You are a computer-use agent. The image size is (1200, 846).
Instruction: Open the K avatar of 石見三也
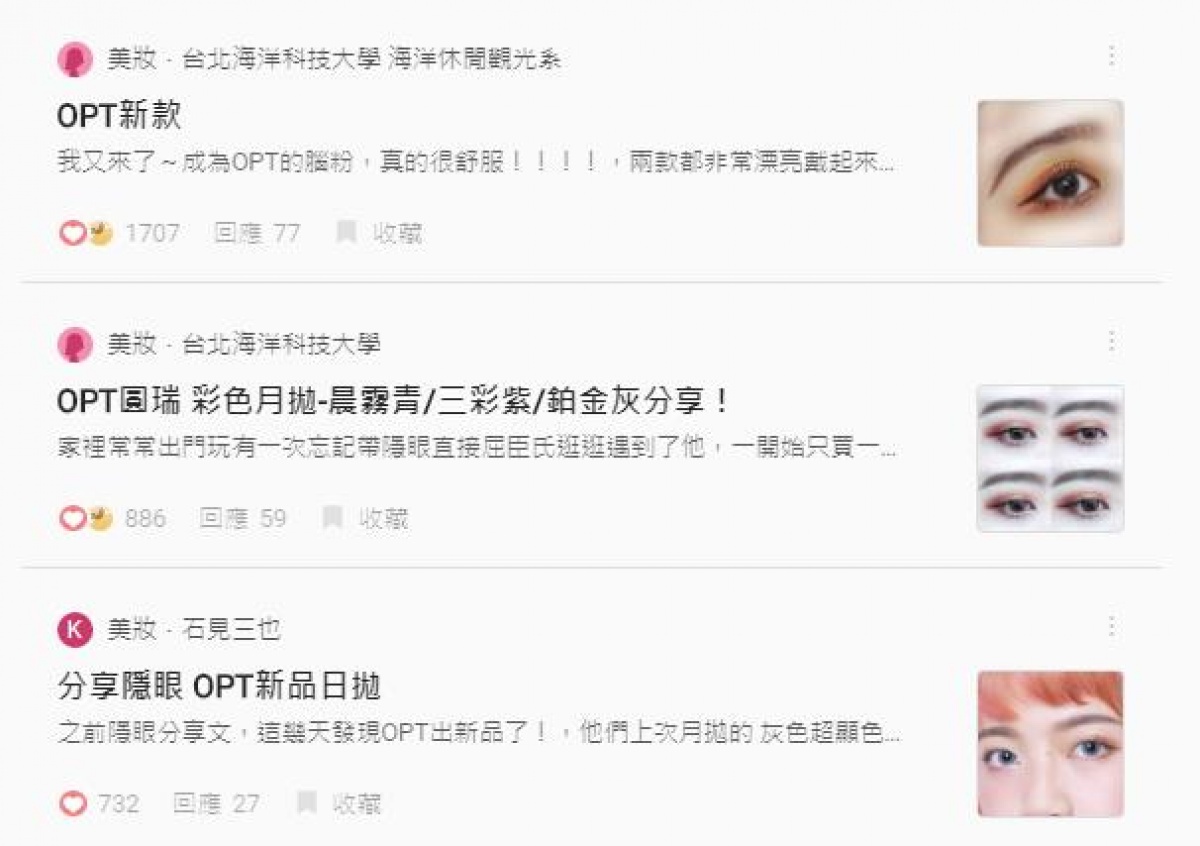[x=74, y=630]
